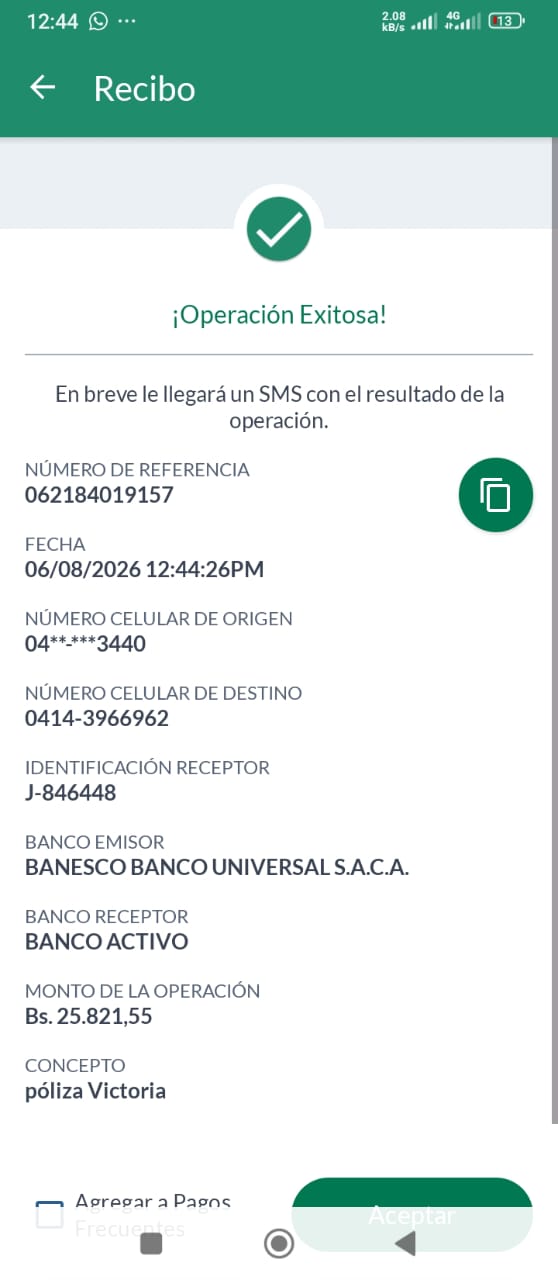Open recent apps from the navigation bar
Image resolution: width=558 pixels, height=1280 pixels.
point(151,1243)
